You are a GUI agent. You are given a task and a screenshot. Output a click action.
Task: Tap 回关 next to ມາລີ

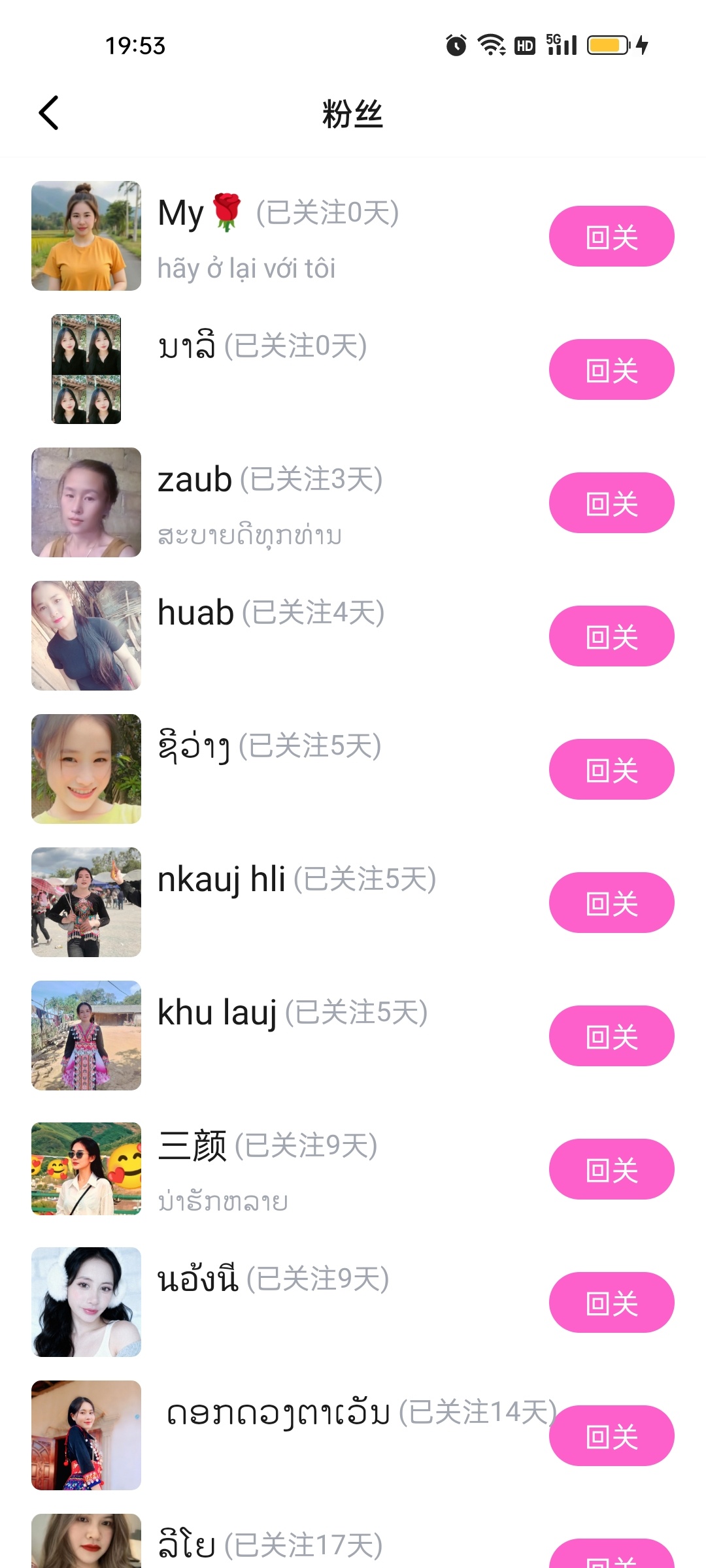(x=611, y=370)
